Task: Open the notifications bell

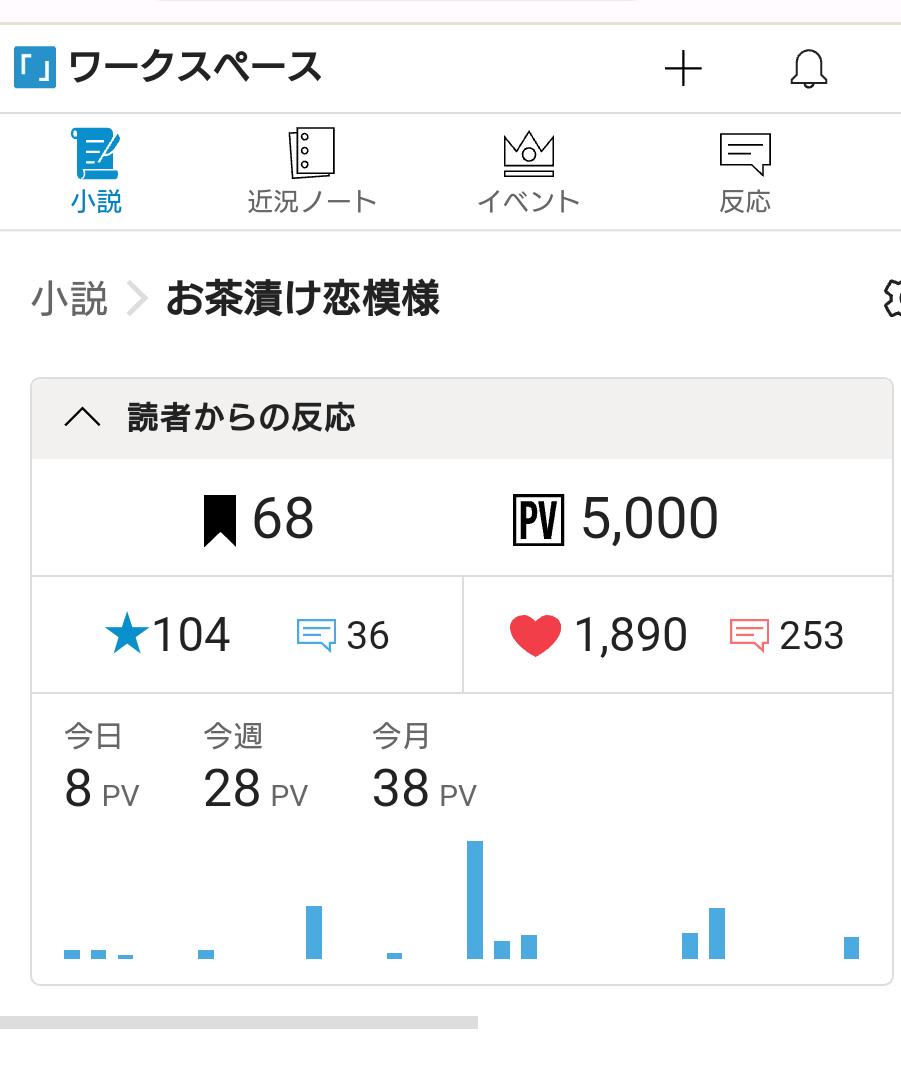Action: click(x=808, y=69)
